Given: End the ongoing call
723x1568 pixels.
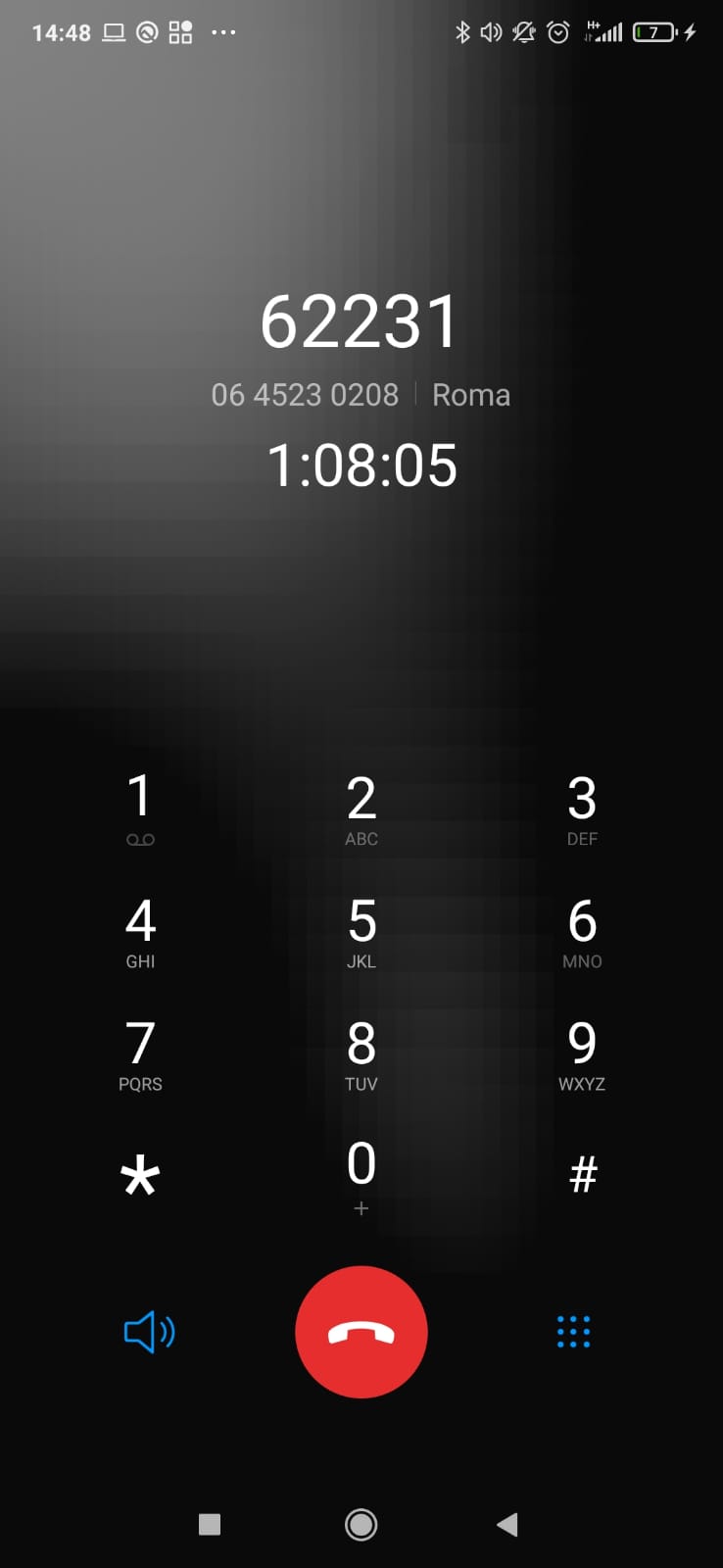Looking at the screenshot, I should (x=361, y=1332).
